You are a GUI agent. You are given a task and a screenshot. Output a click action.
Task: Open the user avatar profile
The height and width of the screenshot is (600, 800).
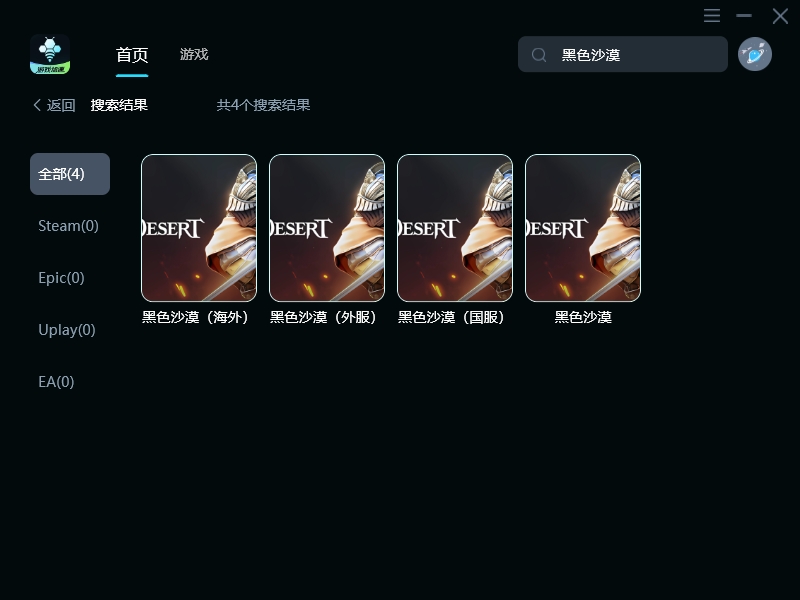click(x=755, y=54)
